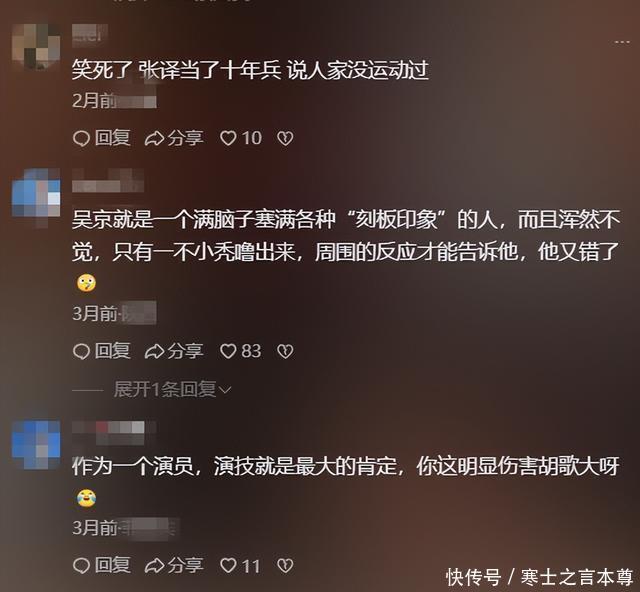The image size is (640, 592).
Task: Open avatar of the 胡歌 commenter
Action: coord(35,441)
